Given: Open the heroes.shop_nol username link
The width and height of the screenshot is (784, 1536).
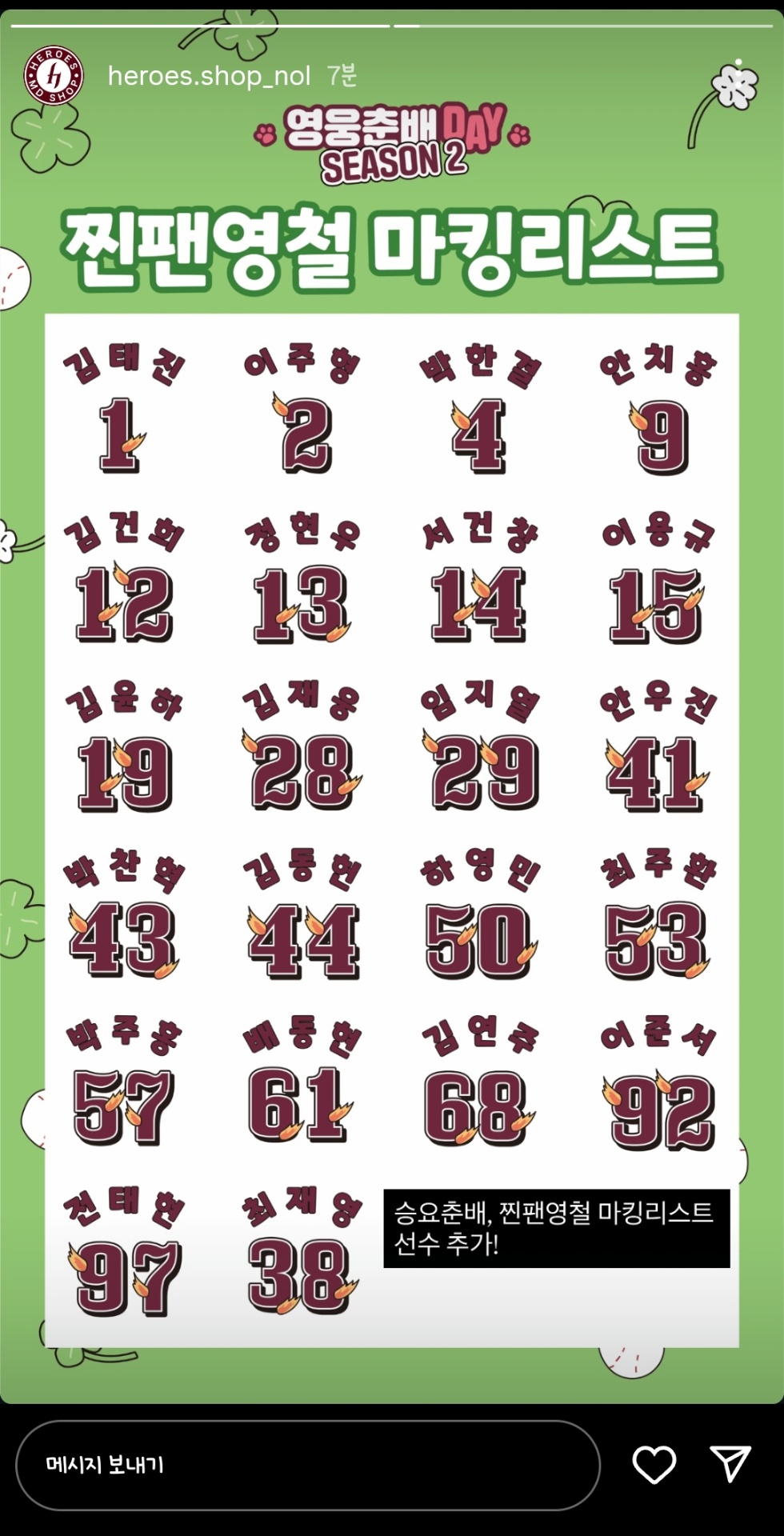Looking at the screenshot, I should point(209,76).
